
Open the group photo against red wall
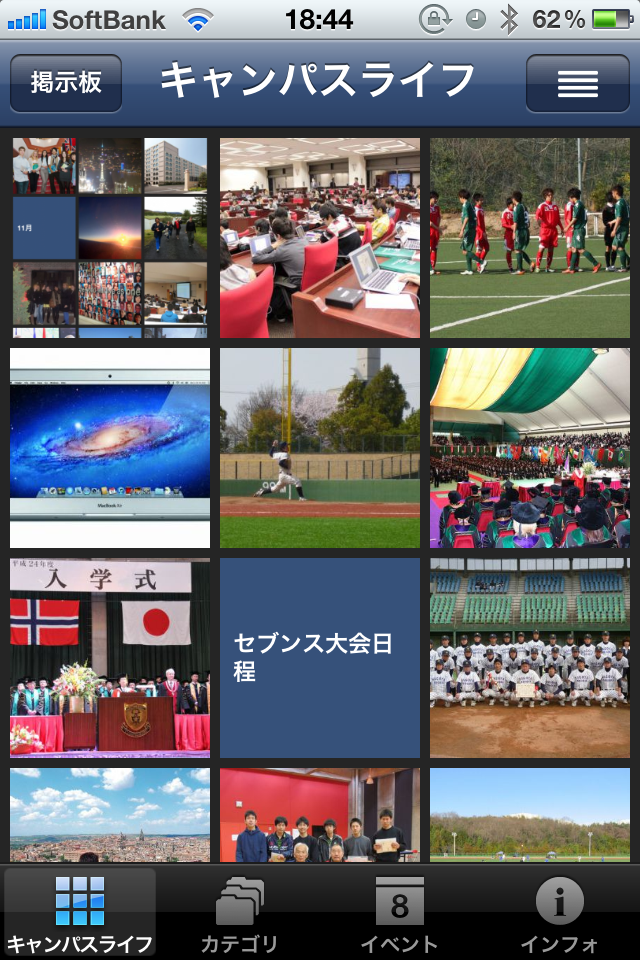click(x=320, y=815)
